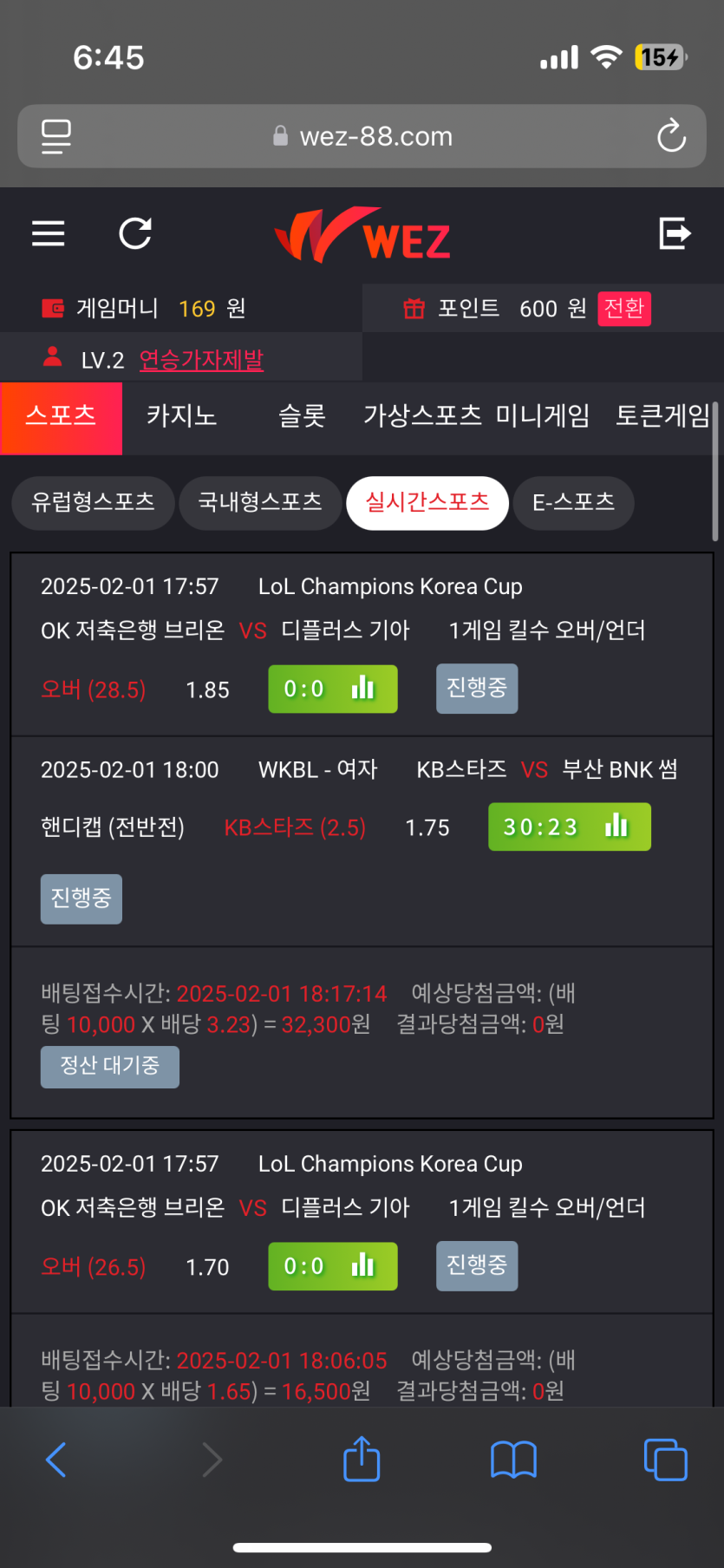Open live score 0:0 for 오버 (26.5)
Viewport: 724px width, 1568px height.
click(332, 1266)
